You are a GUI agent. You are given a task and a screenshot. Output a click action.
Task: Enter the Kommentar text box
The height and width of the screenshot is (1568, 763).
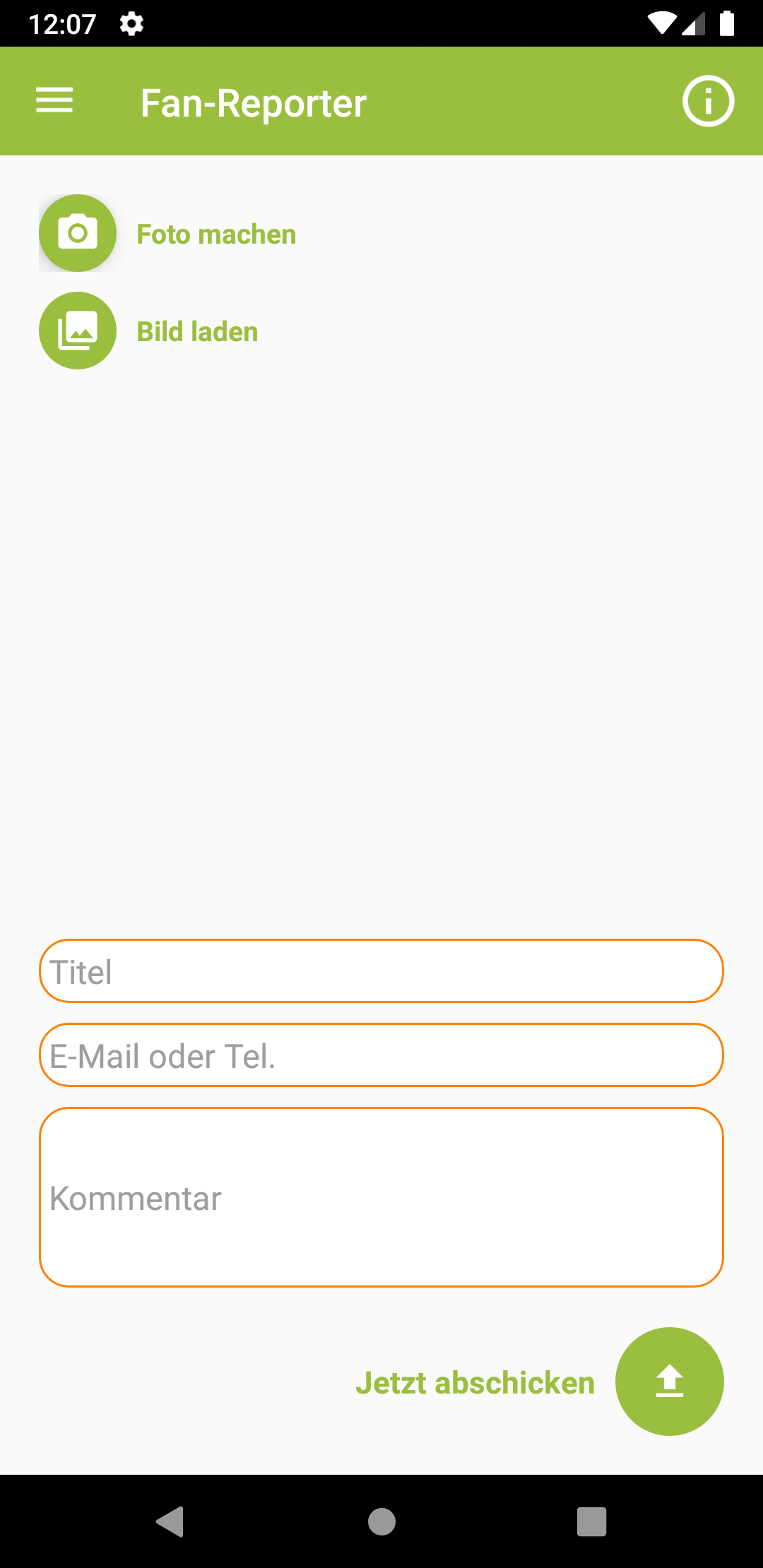pyautogui.click(x=381, y=1197)
